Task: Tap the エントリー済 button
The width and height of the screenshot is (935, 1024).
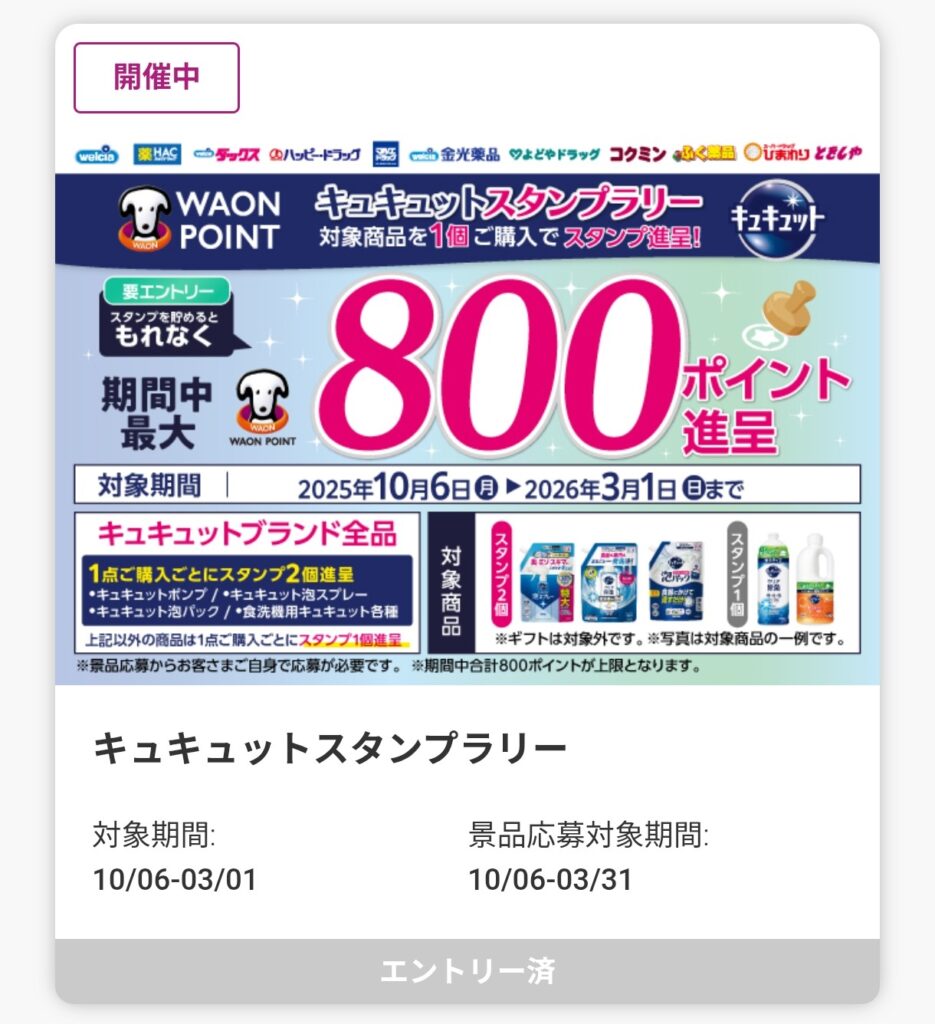Action: pyautogui.click(x=467, y=970)
